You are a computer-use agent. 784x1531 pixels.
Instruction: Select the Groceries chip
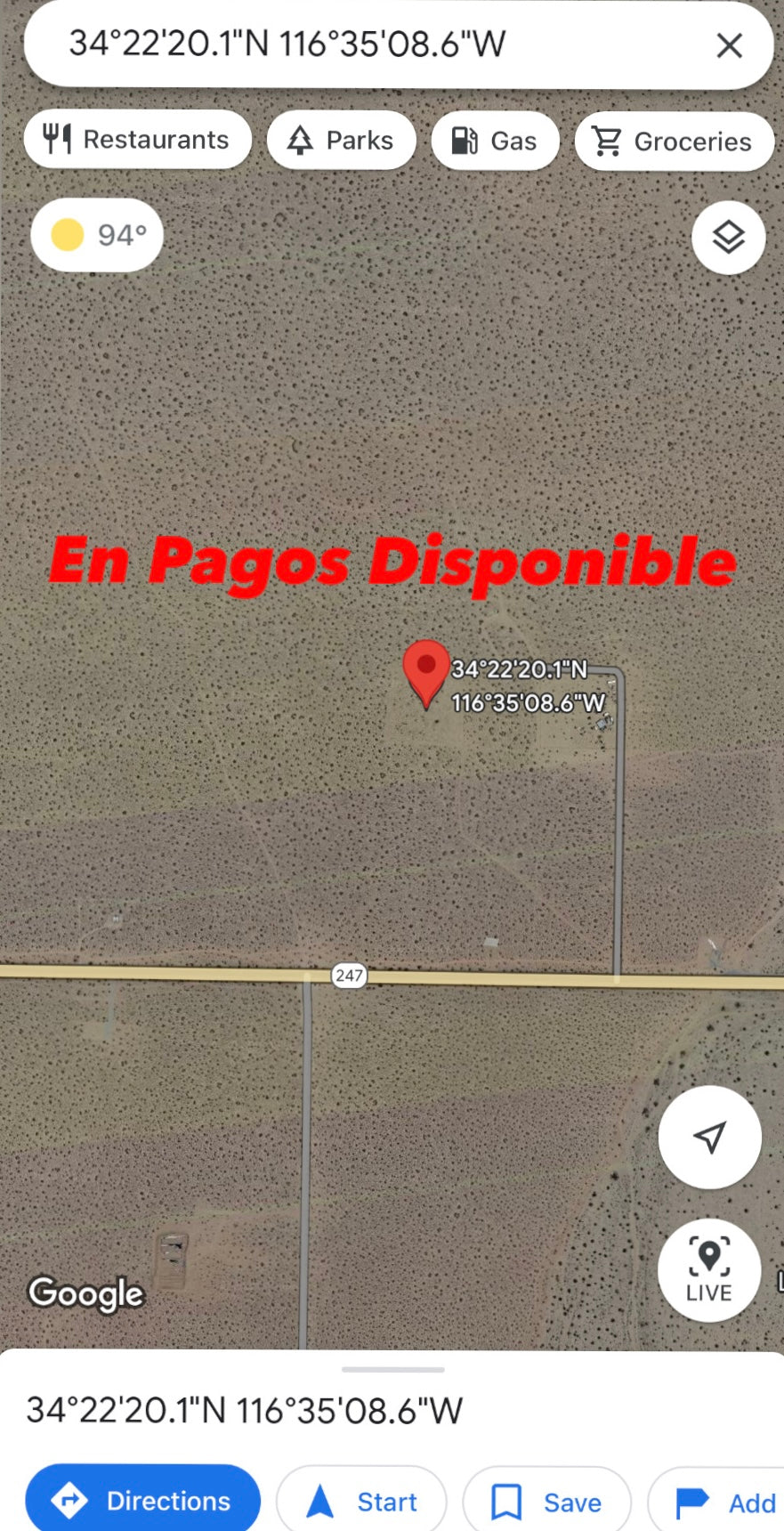(674, 142)
